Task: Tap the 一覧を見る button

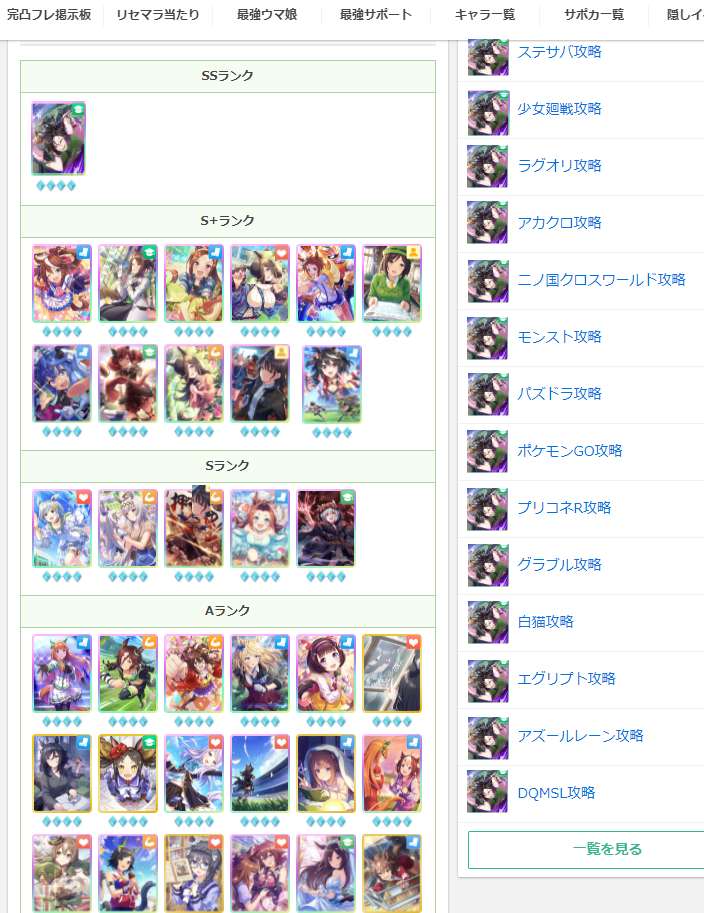Action: 588,850
